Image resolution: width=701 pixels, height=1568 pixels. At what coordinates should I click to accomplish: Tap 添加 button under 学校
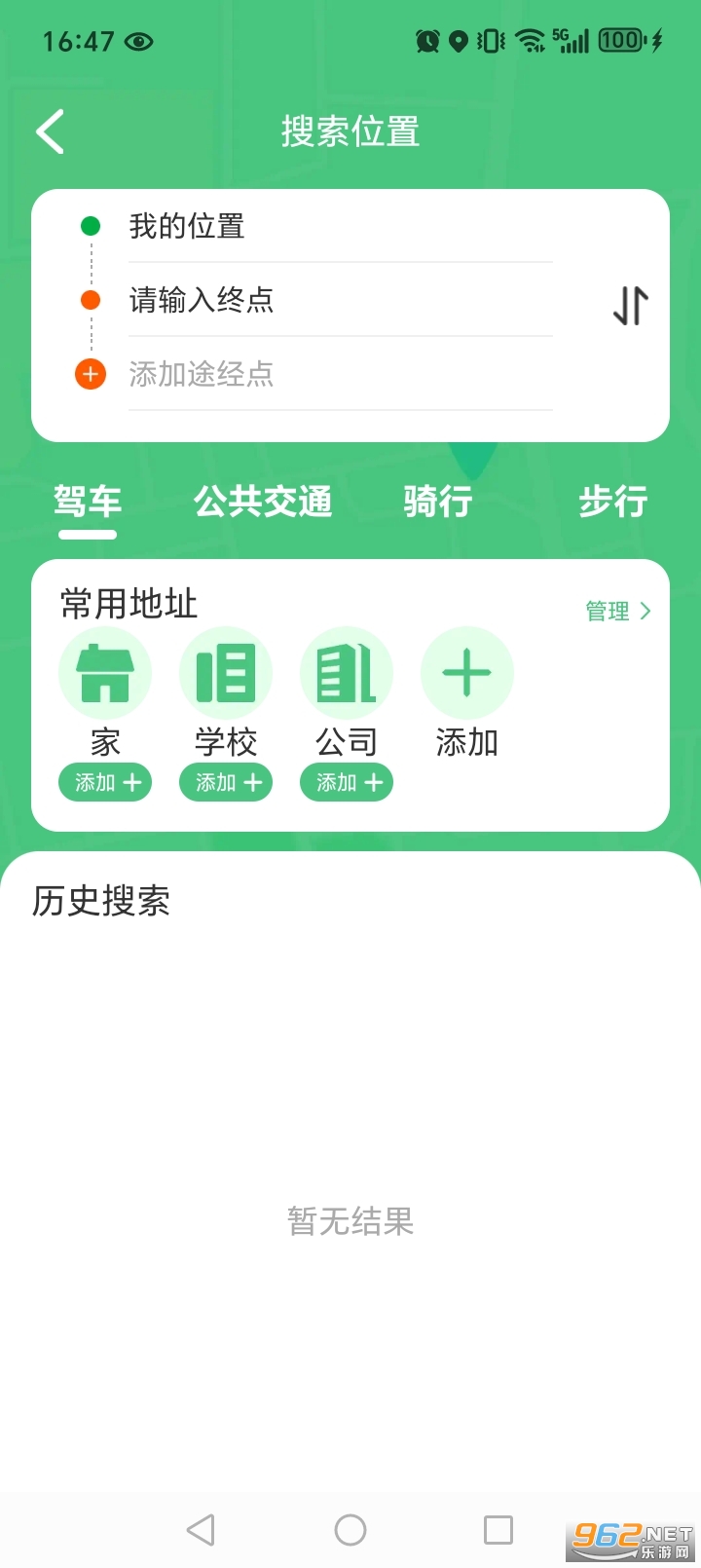pyautogui.click(x=225, y=782)
